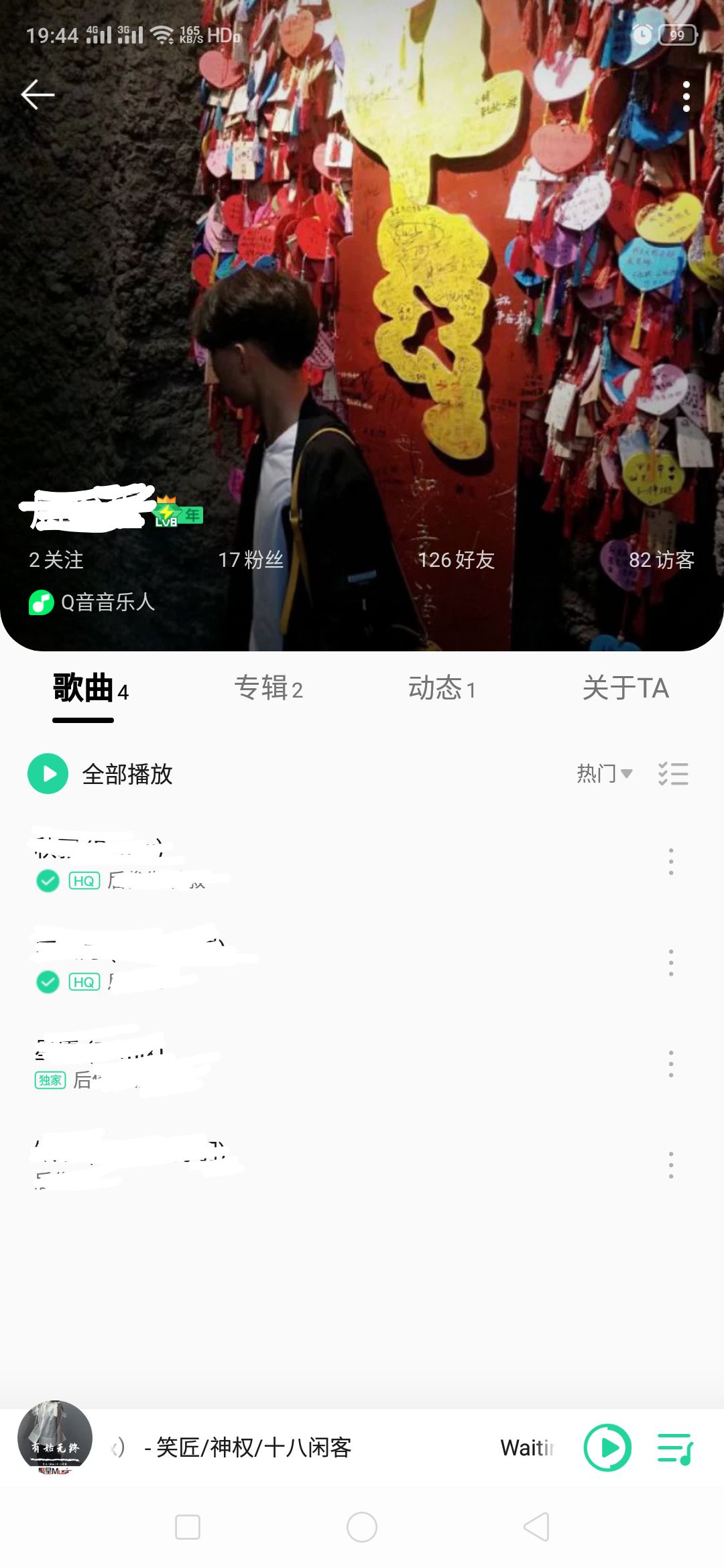Open more options for the third 独家 song
Screen dimensions: 724x1568
[x=670, y=1064]
